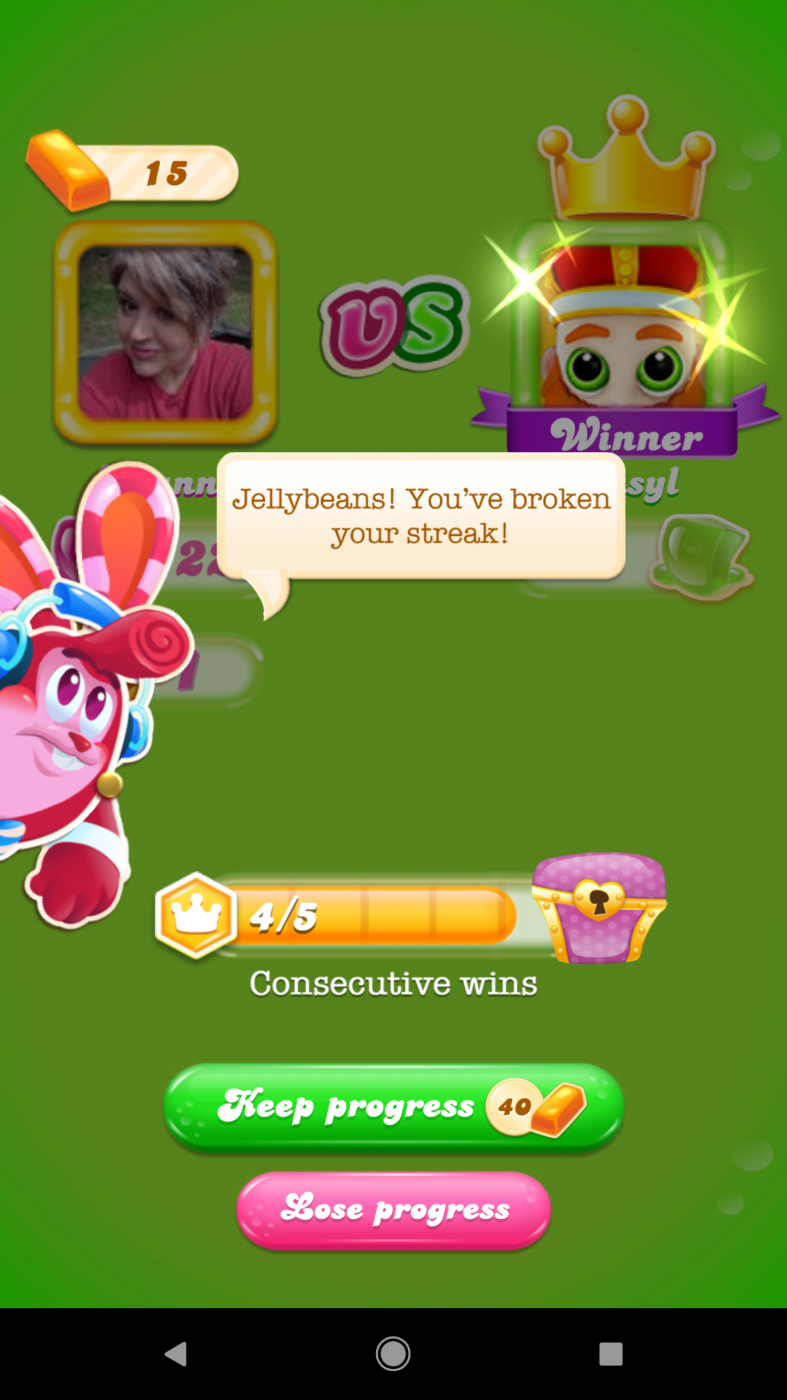Open the recent apps view
The image size is (787, 1400).
(x=610, y=1354)
